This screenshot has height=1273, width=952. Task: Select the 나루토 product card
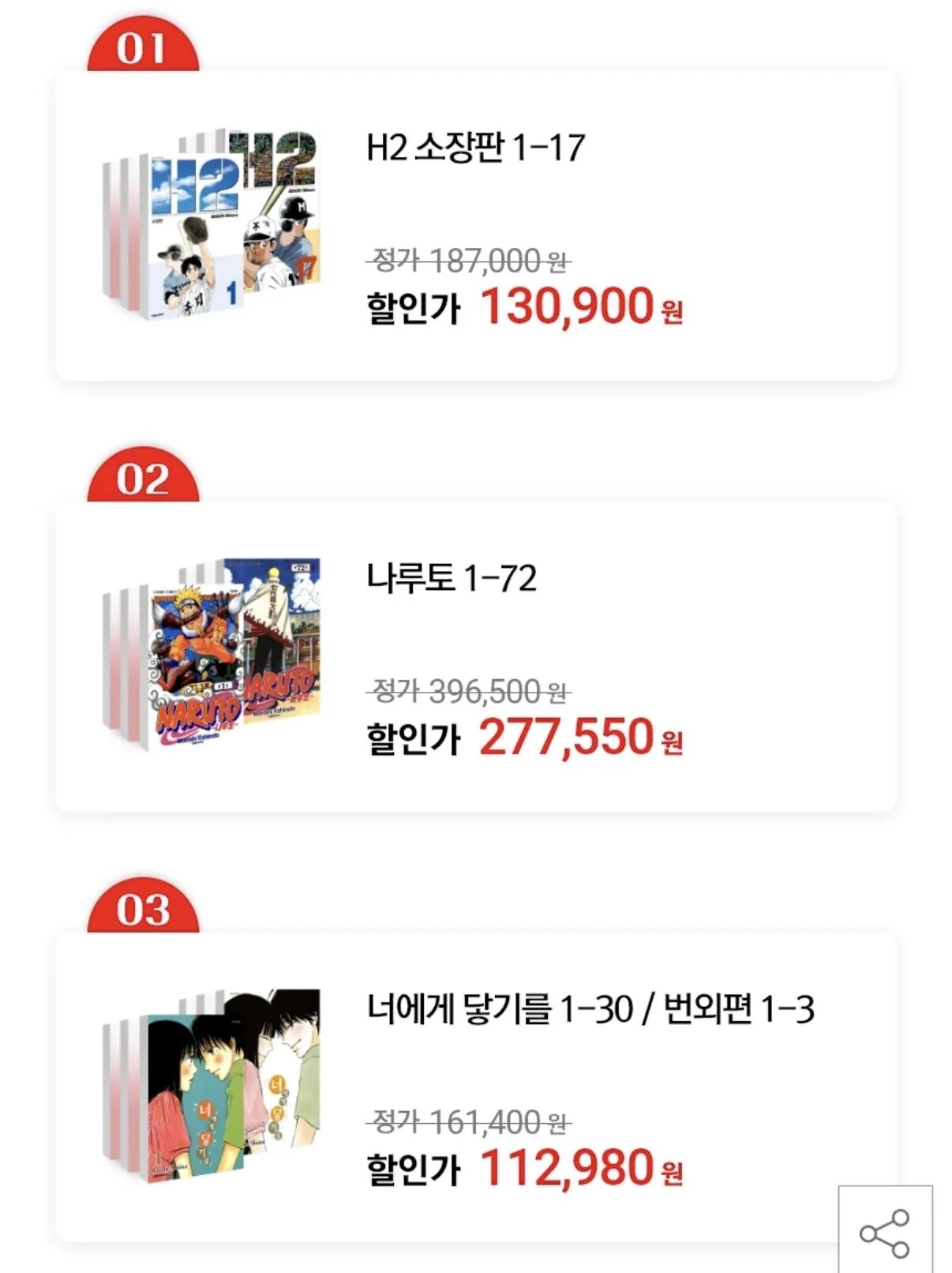476,655
